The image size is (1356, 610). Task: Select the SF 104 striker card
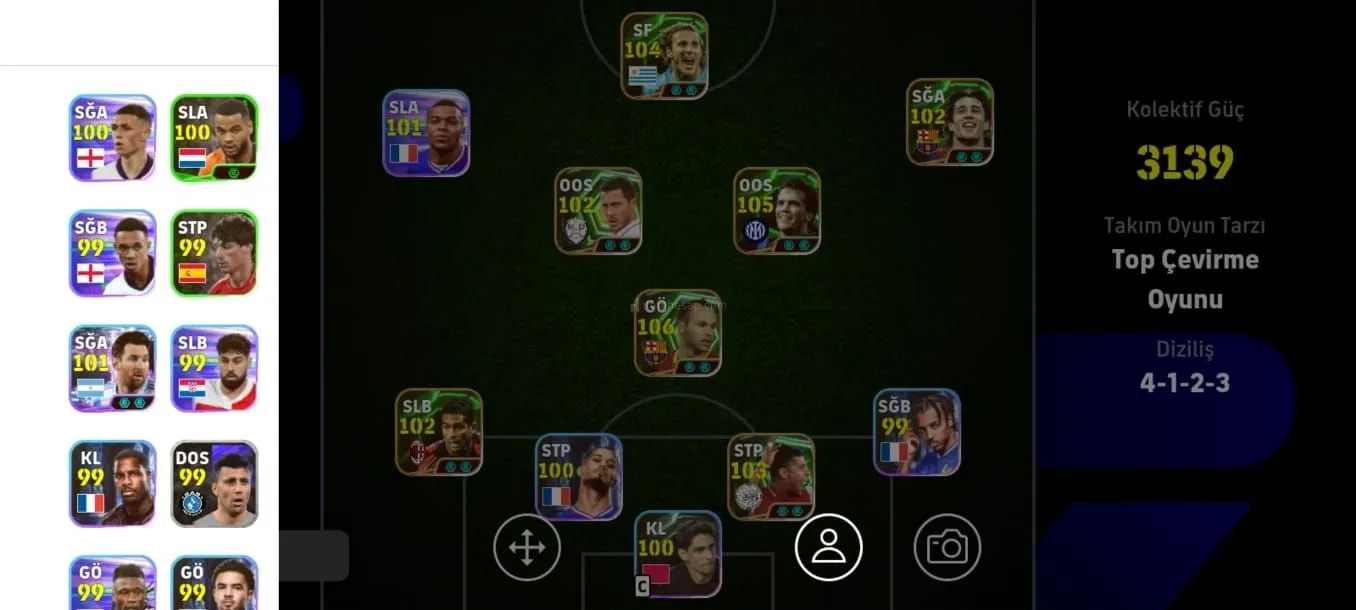(664, 56)
